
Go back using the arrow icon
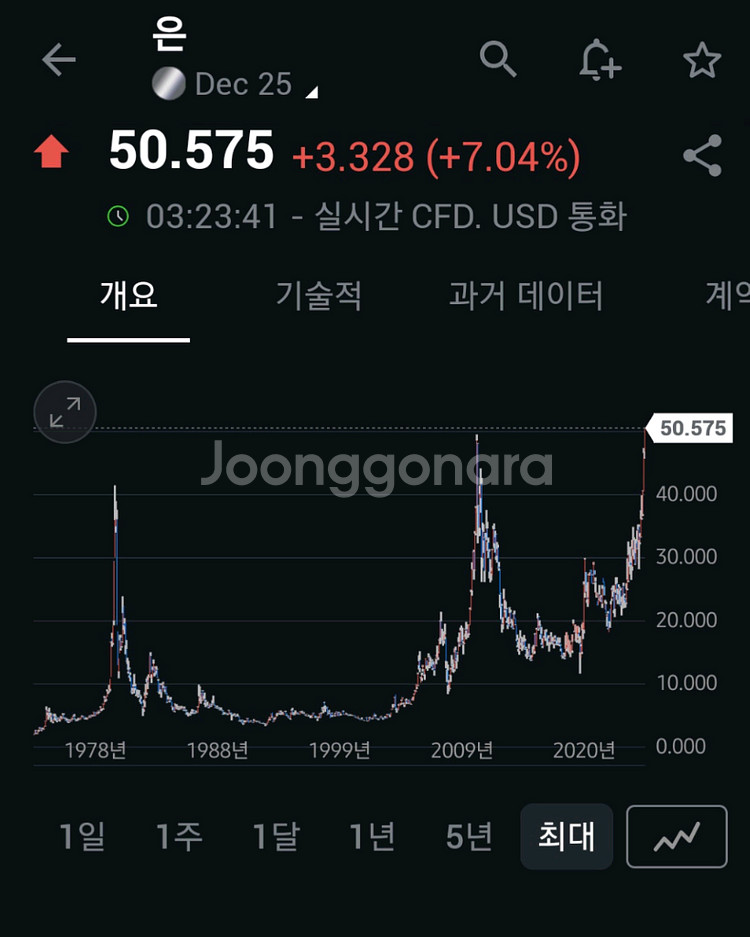coord(59,61)
